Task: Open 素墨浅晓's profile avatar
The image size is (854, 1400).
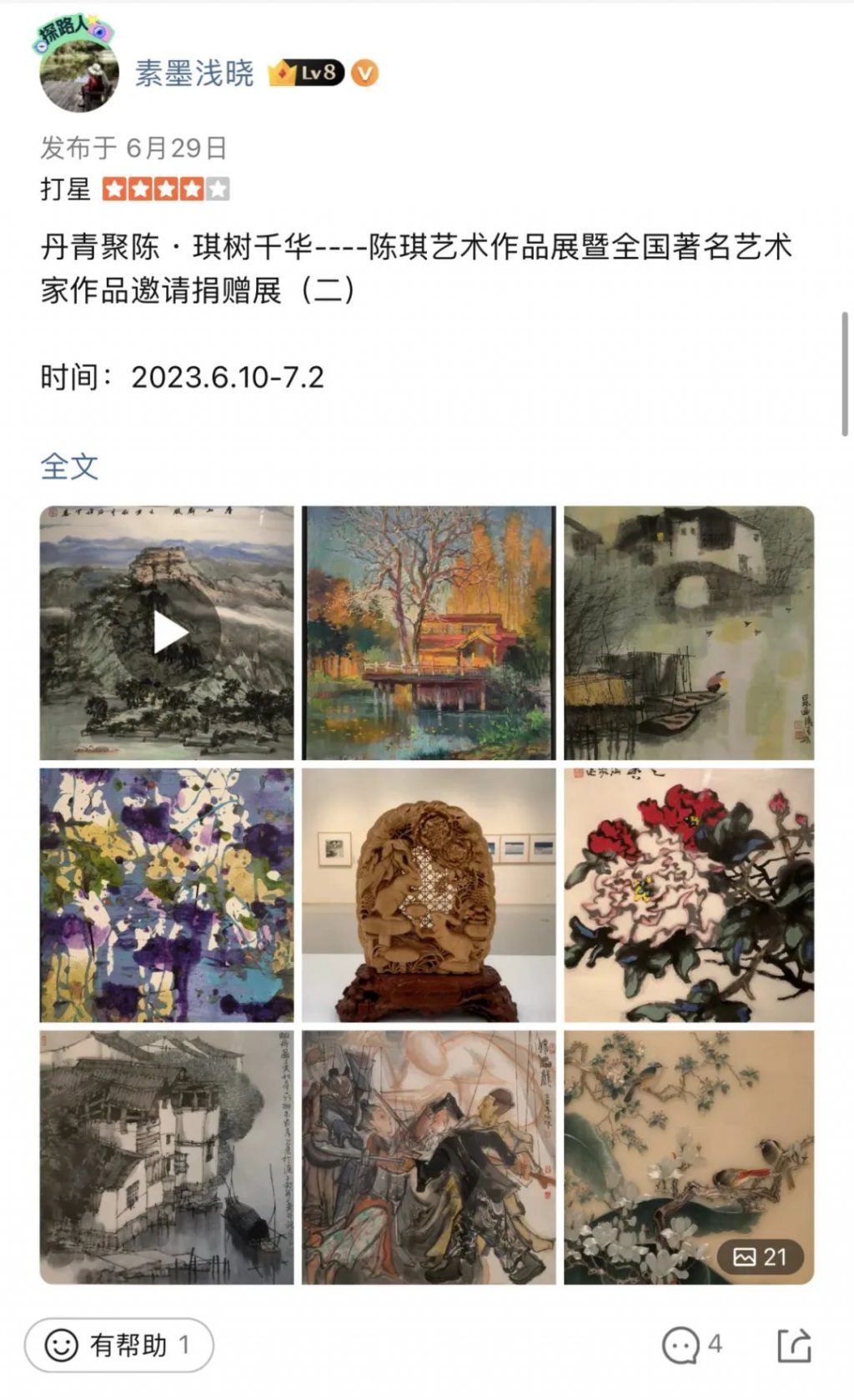Action: 79,72
